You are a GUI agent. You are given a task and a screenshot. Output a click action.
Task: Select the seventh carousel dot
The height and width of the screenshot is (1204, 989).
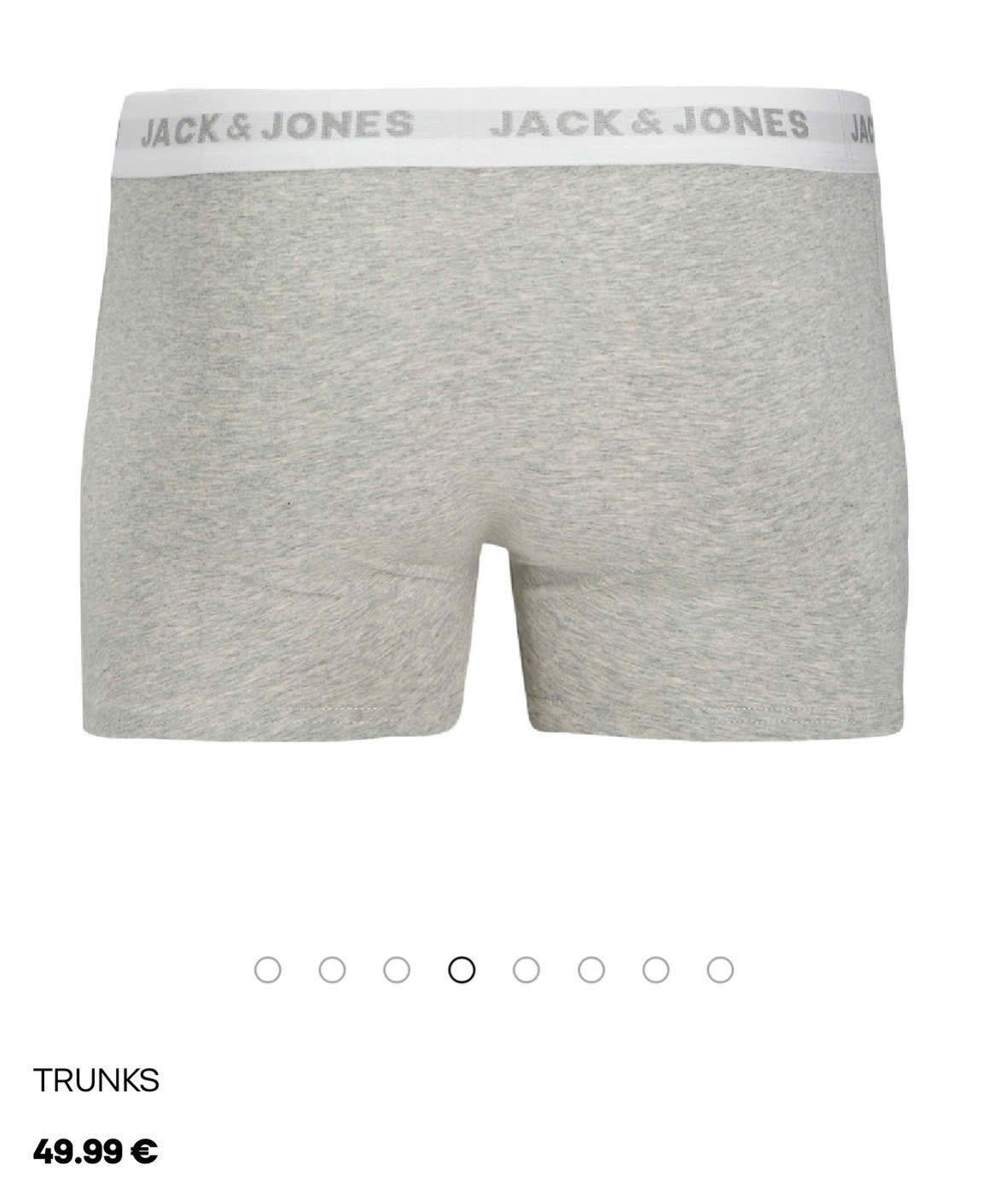[656, 970]
